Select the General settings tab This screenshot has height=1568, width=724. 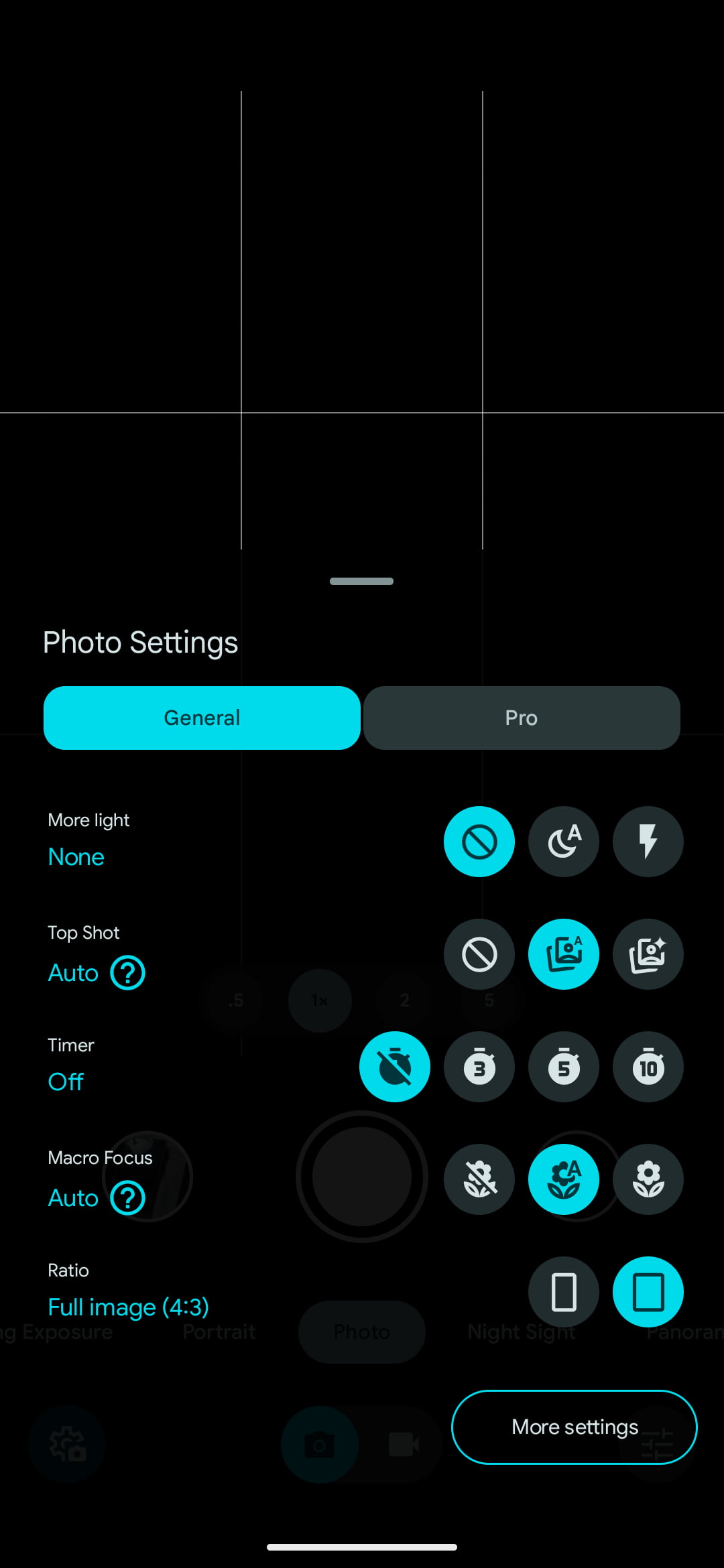tap(202, 718)
